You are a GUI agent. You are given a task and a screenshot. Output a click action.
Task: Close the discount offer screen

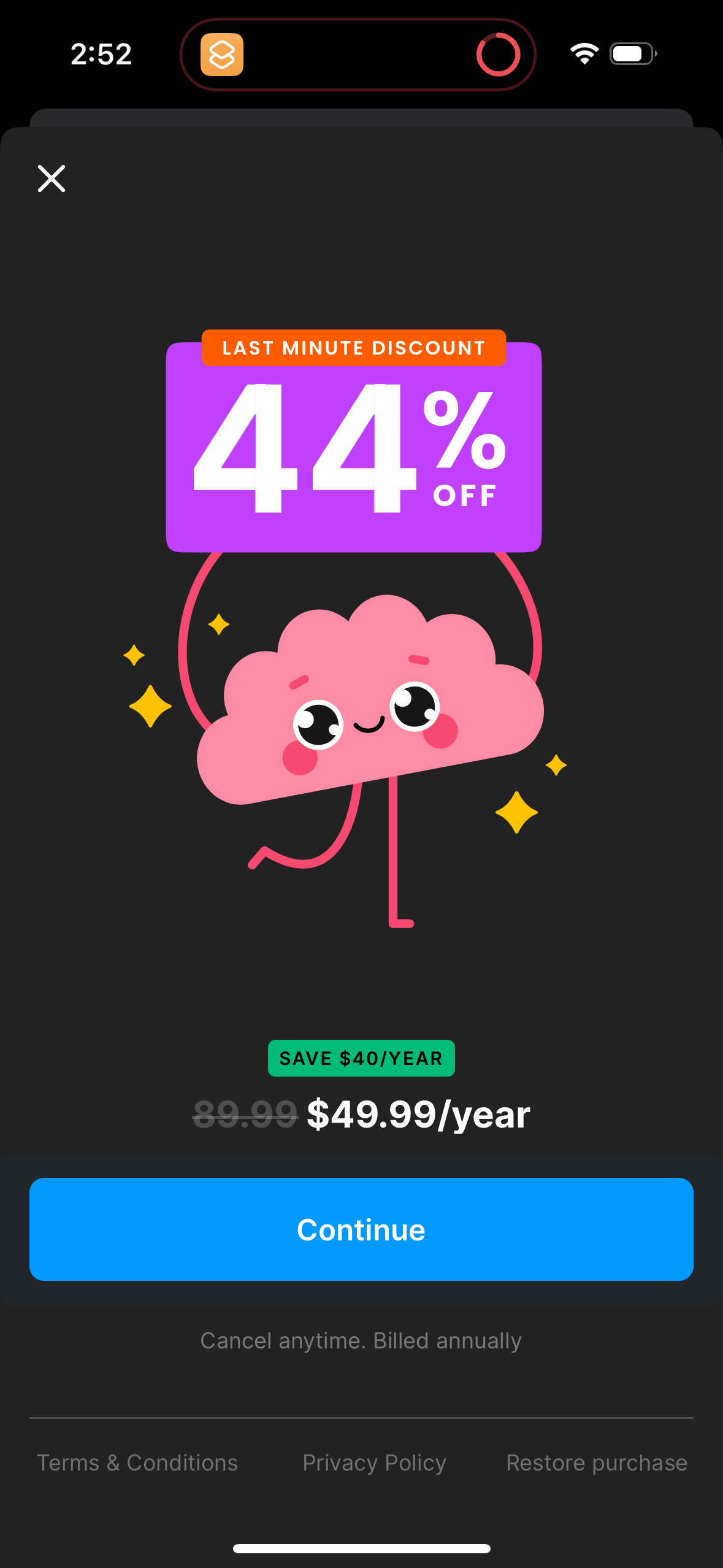(x=52, y=179)
